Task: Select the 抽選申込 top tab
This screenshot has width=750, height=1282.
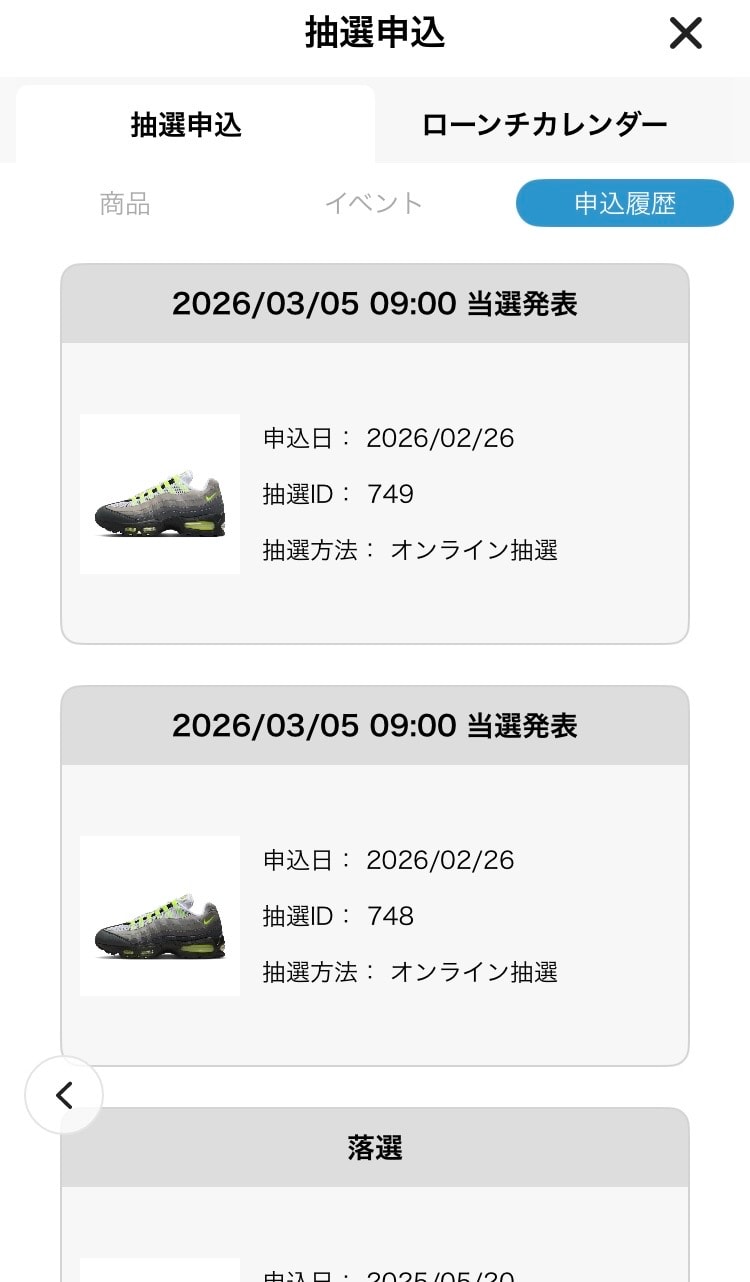Action: click(187, 125)
